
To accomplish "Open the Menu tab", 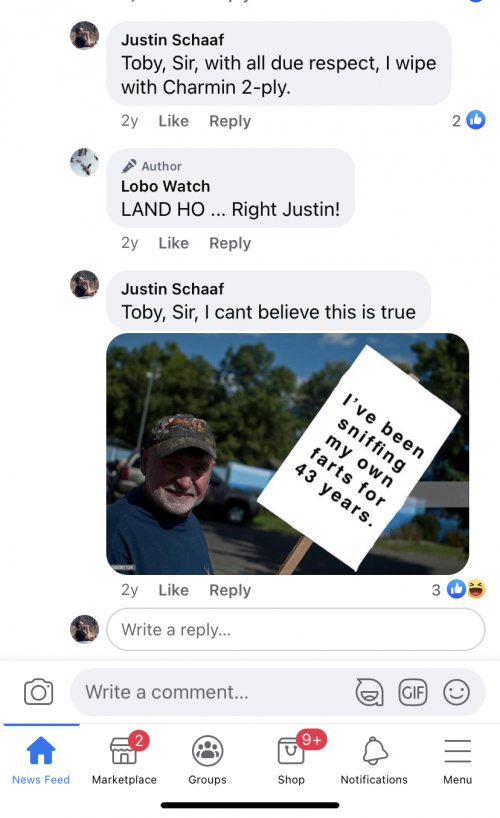I will click(x=458, y=760).
